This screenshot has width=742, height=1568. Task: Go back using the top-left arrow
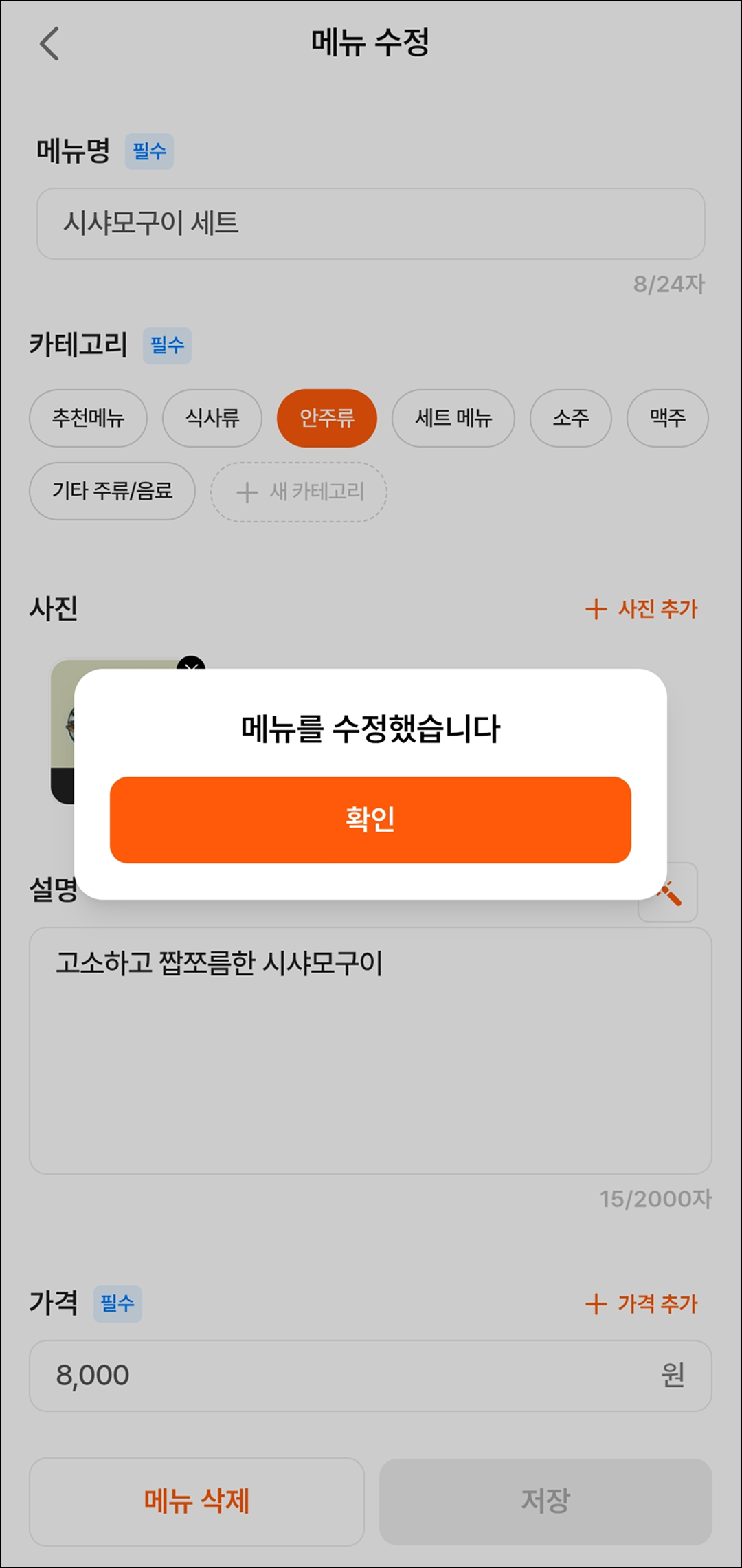click(x=49, y=44)
